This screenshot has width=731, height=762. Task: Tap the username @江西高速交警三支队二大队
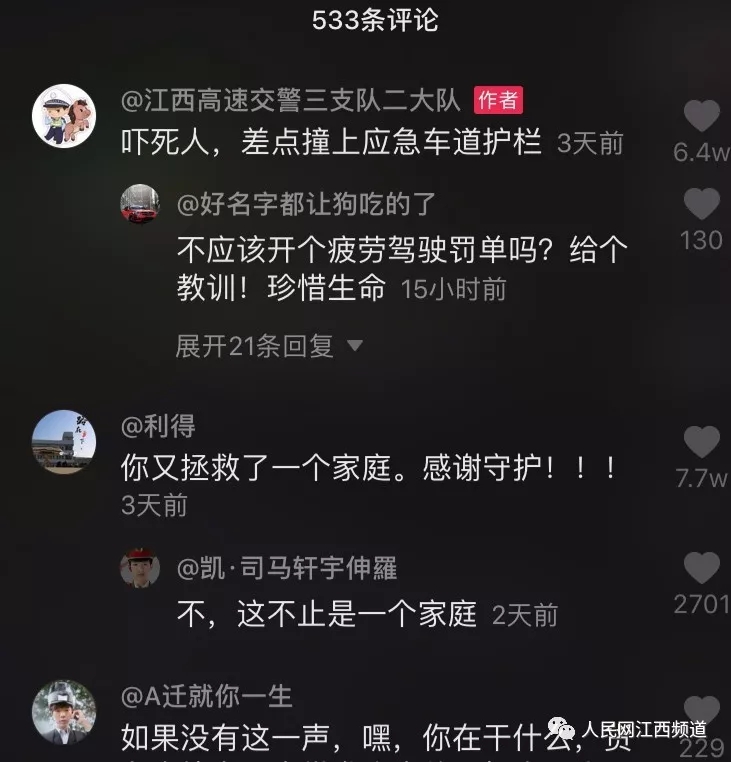tap(291, 100)
